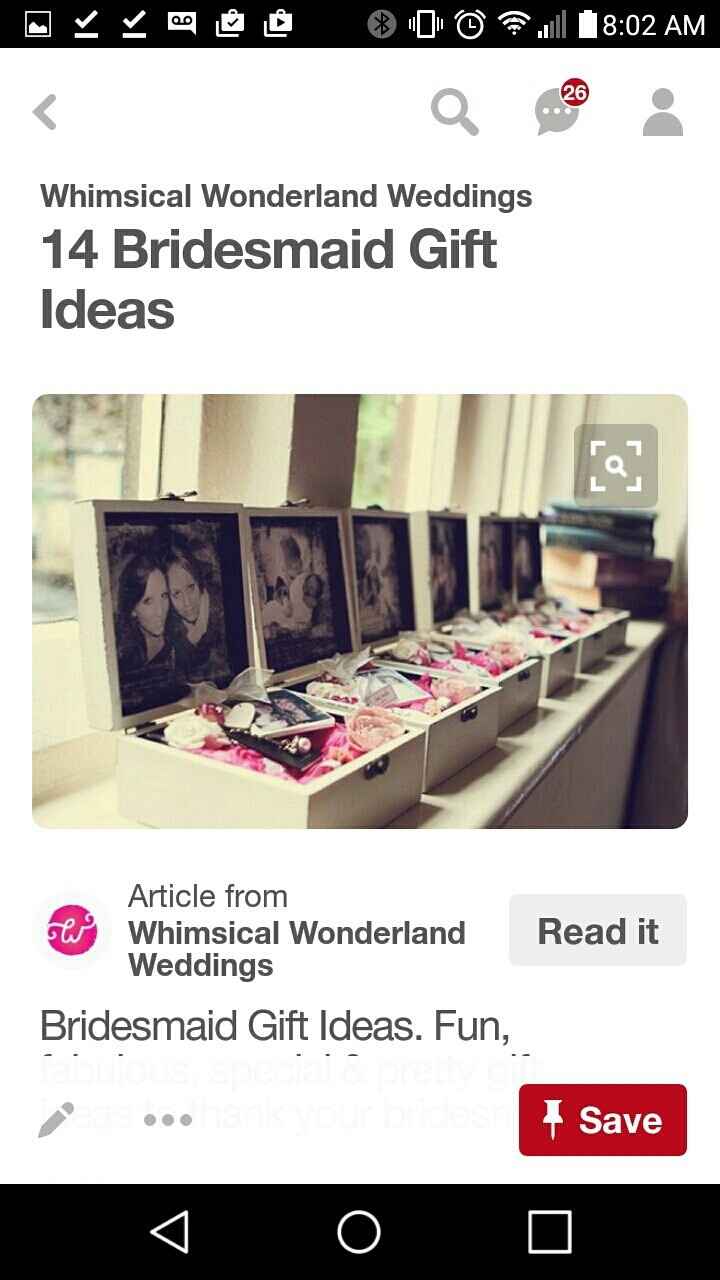Screen dimensions: 720x1280
Task: Open the recent apps overview
Action: 550,1231
